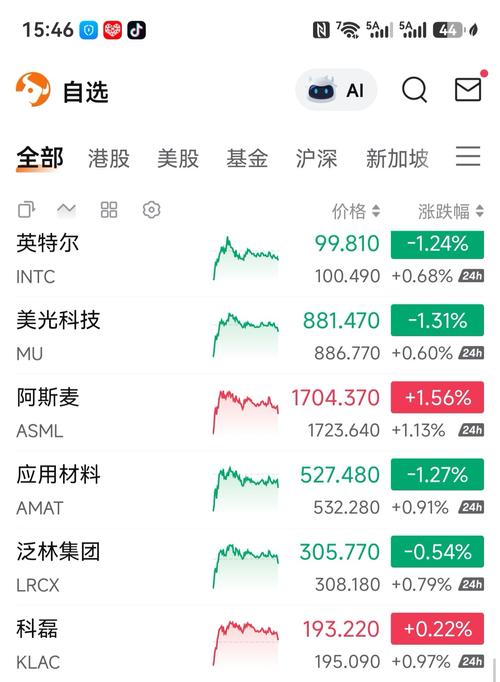The width and height of the screenshot is (500, 682).
Task: Sort the list by 价格
Action: 356,211
